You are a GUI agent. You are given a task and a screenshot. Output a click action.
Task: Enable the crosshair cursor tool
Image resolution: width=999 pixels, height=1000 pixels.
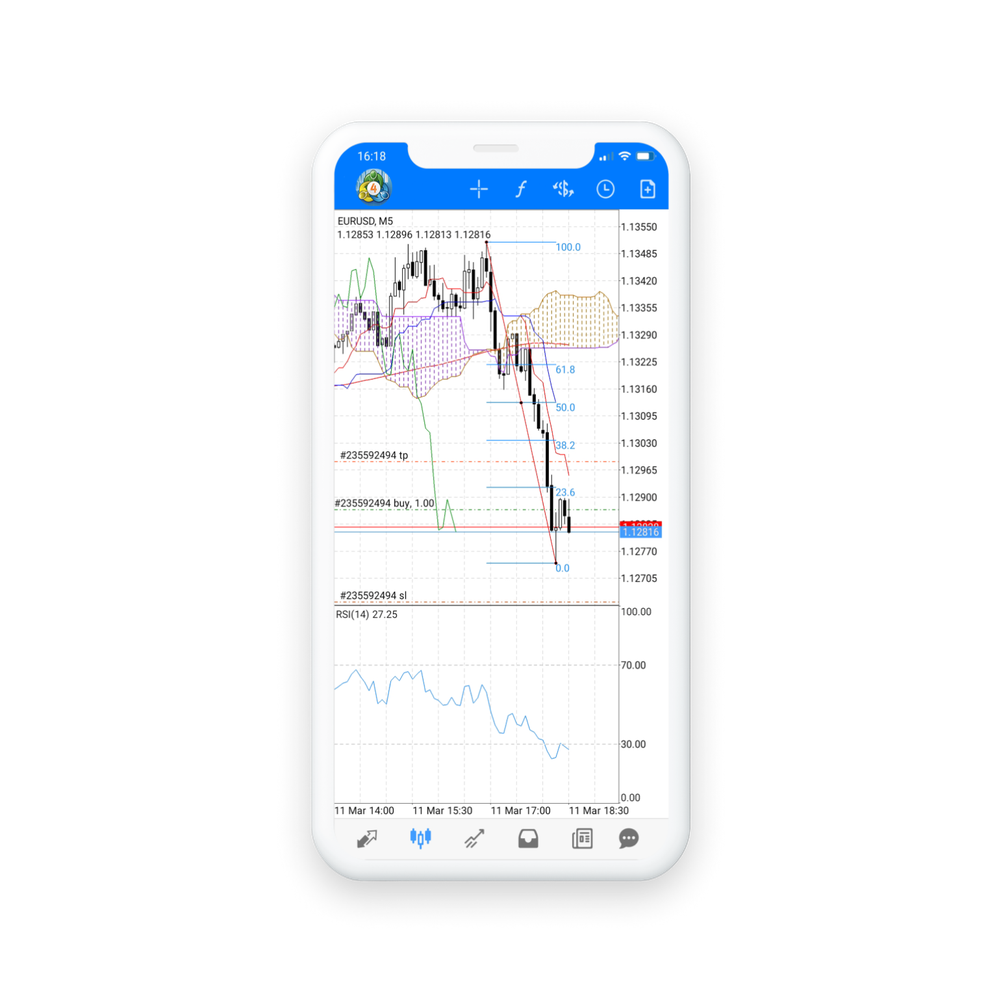pyautogui.click(x=478, y=189)
